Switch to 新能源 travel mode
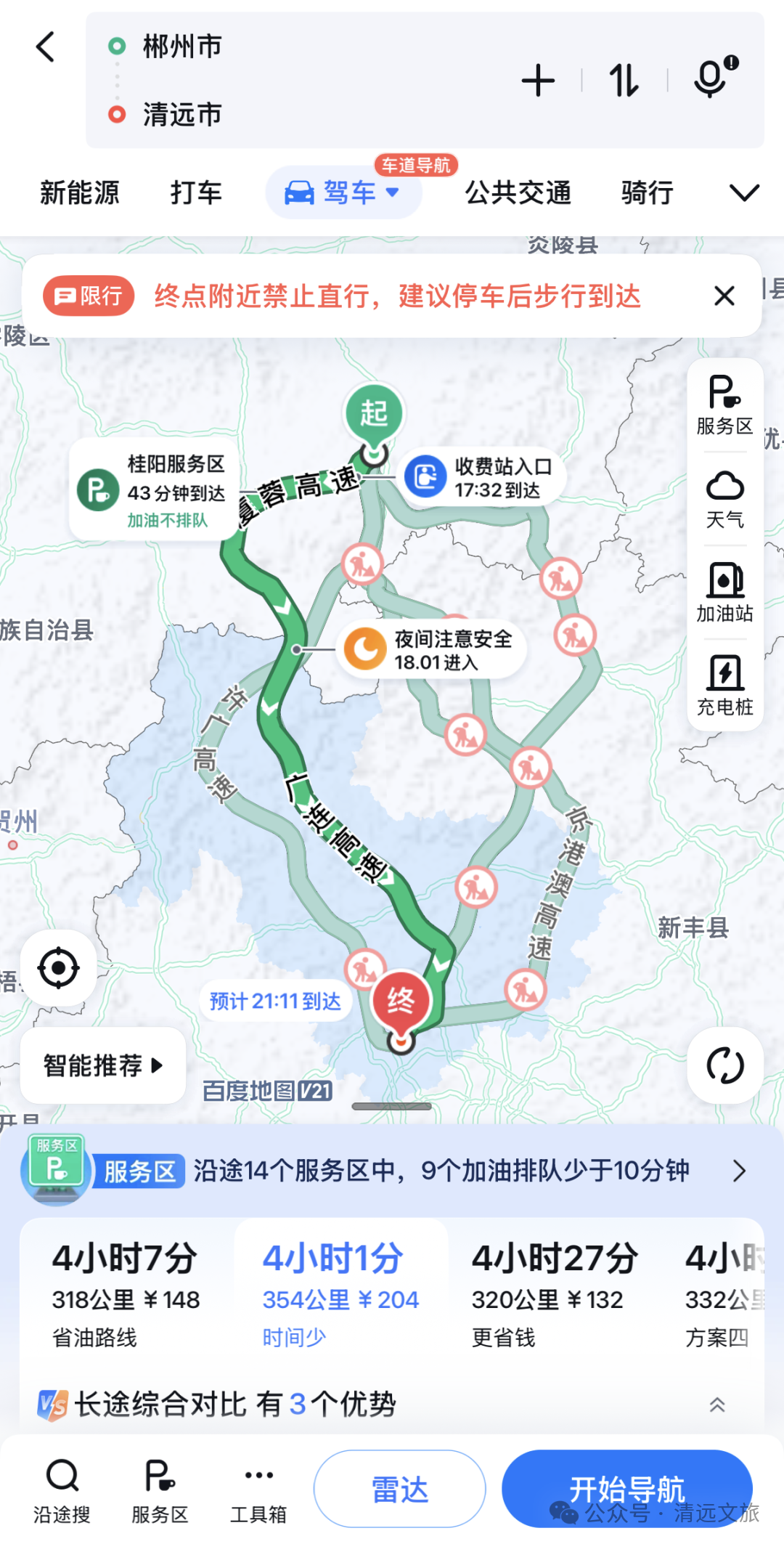Screen dimensions: 784x1544 click(x=79, y=193)
